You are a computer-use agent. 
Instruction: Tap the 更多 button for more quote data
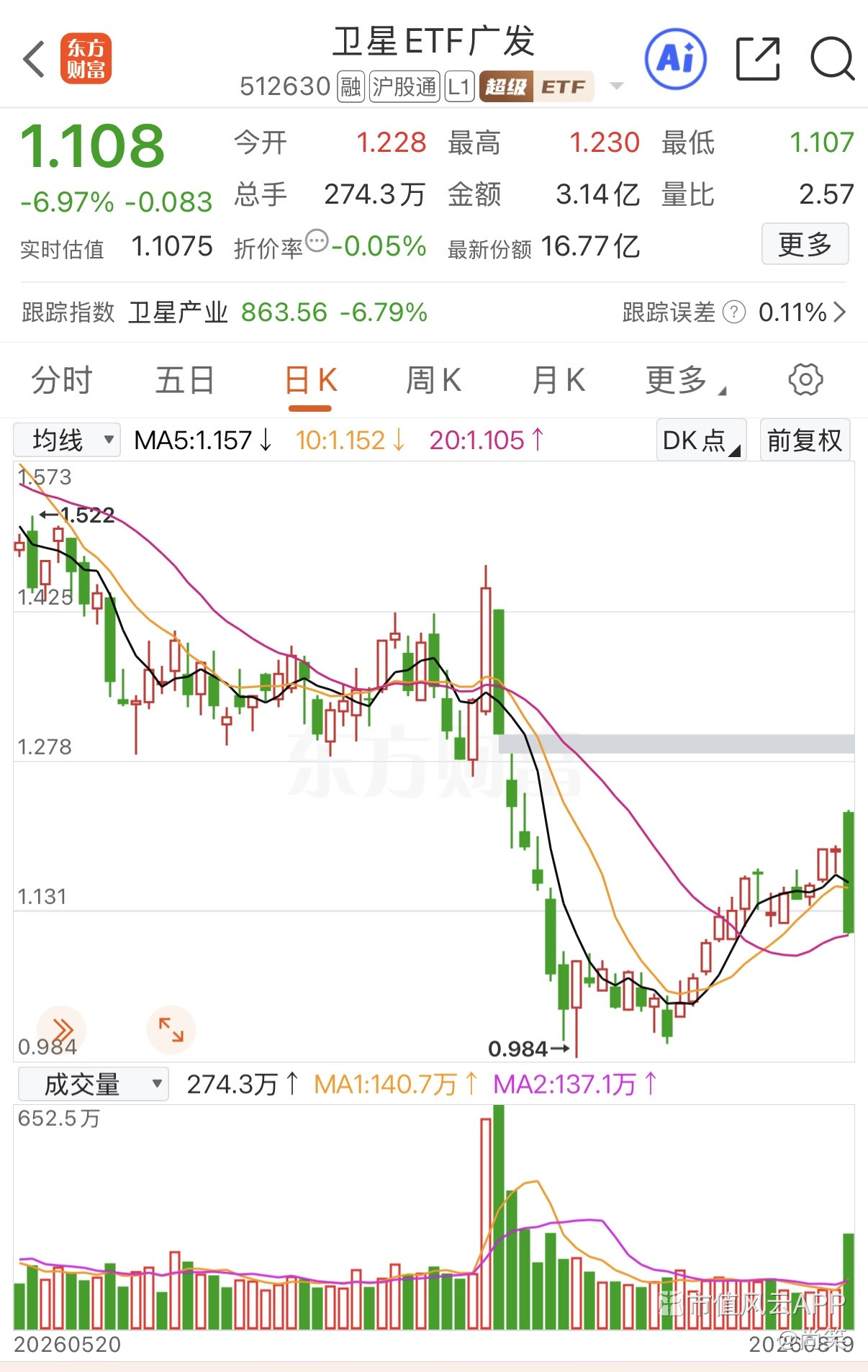(805, 244)
